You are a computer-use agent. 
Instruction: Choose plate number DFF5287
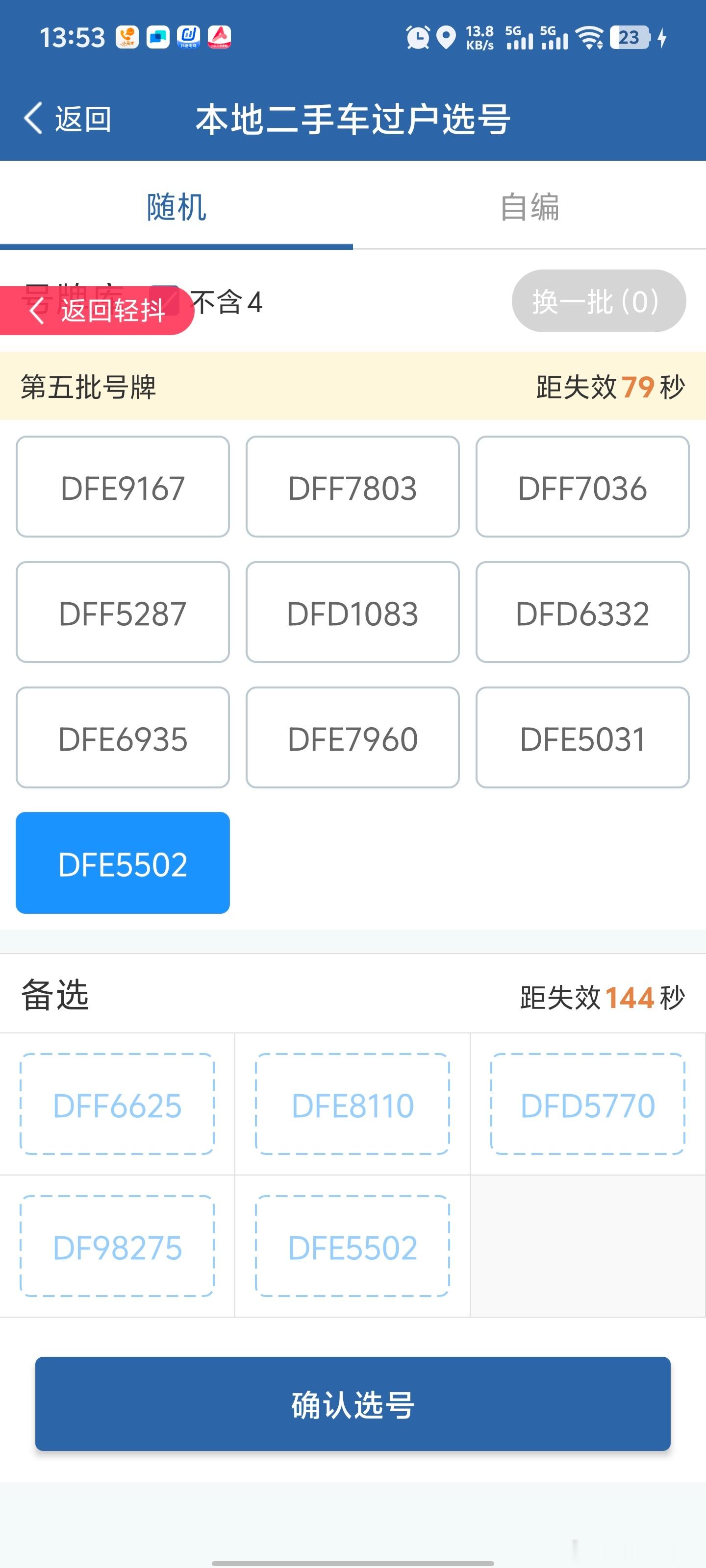click(x=123, y=612)
